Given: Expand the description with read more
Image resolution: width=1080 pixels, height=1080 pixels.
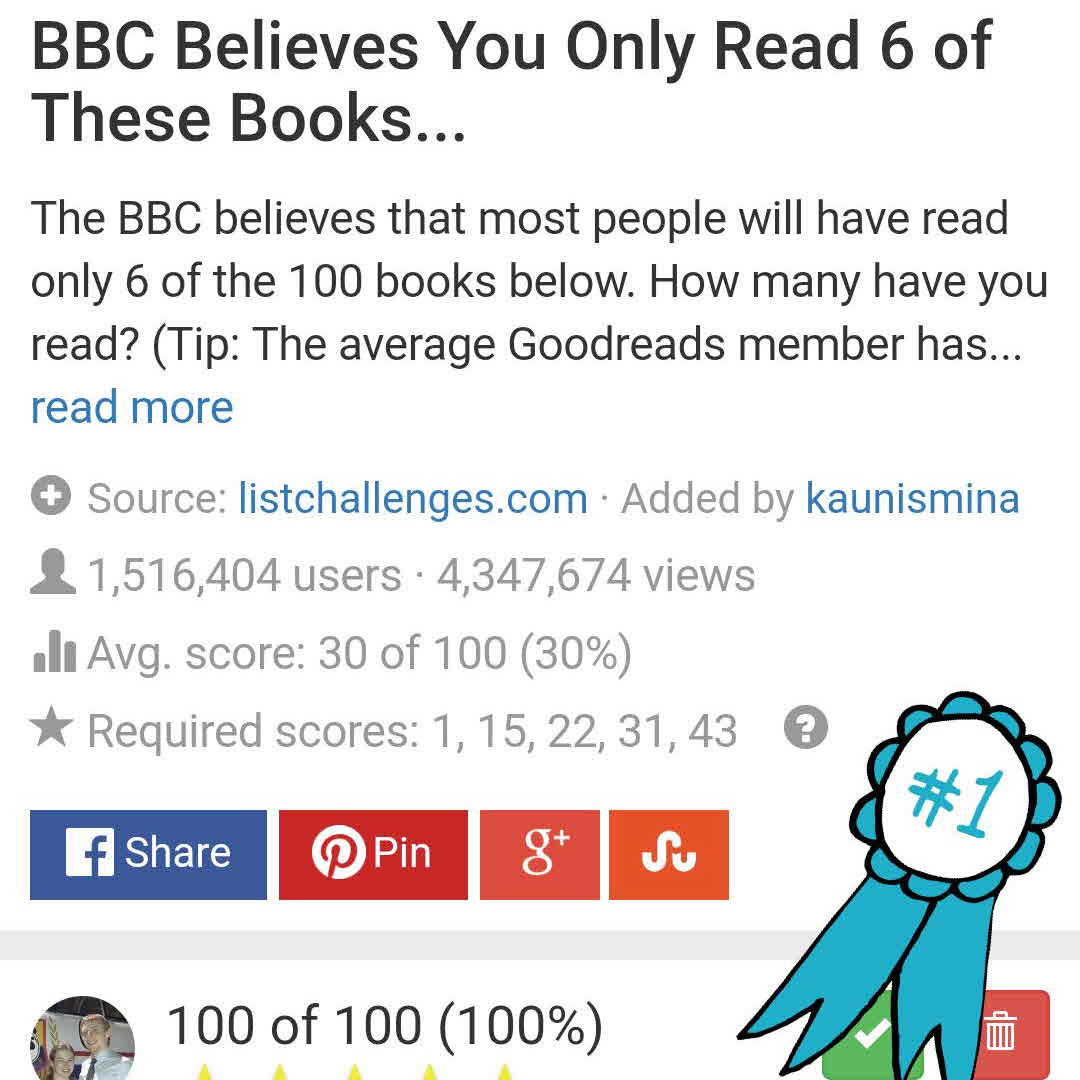Looking at the screenshot, I should 132,408.
